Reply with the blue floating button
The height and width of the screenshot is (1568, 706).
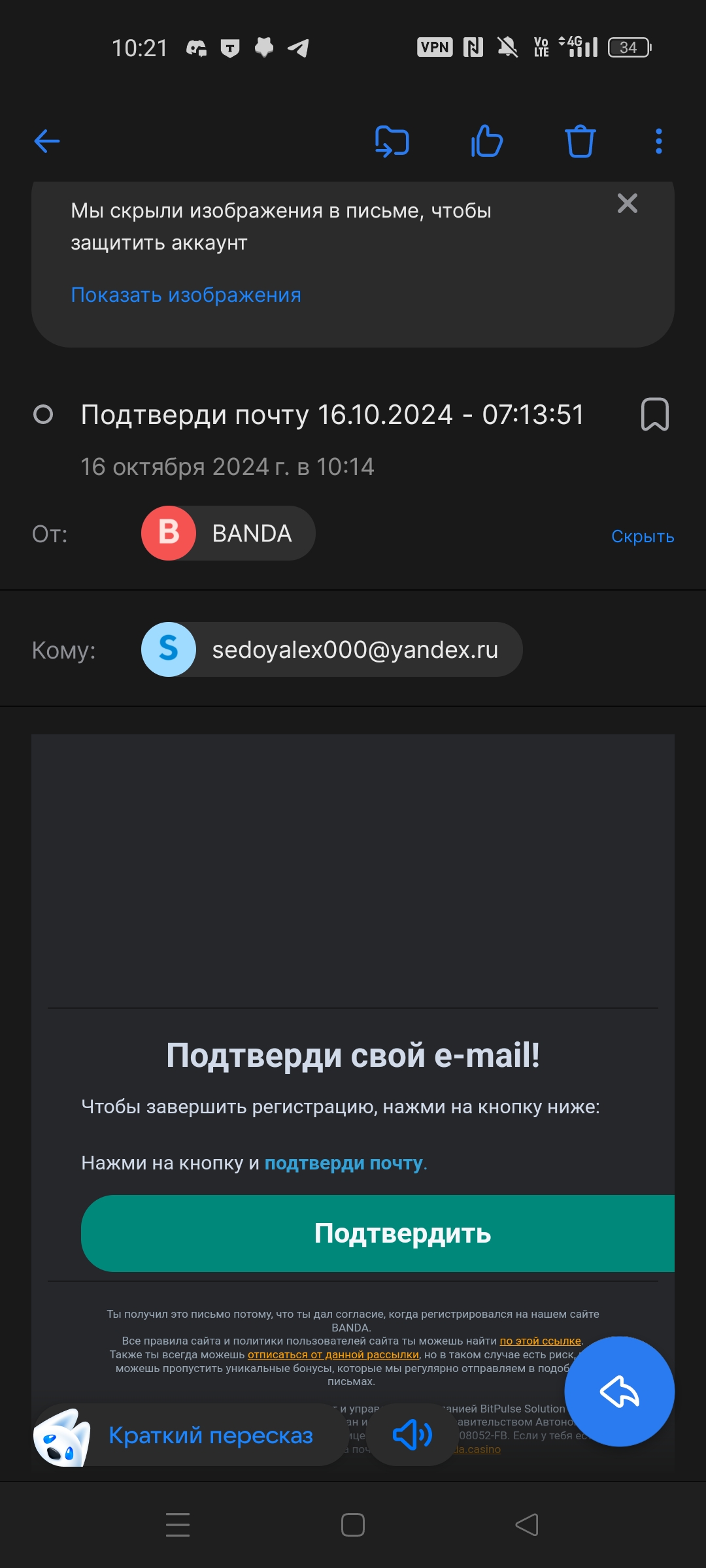(619, 1392)
